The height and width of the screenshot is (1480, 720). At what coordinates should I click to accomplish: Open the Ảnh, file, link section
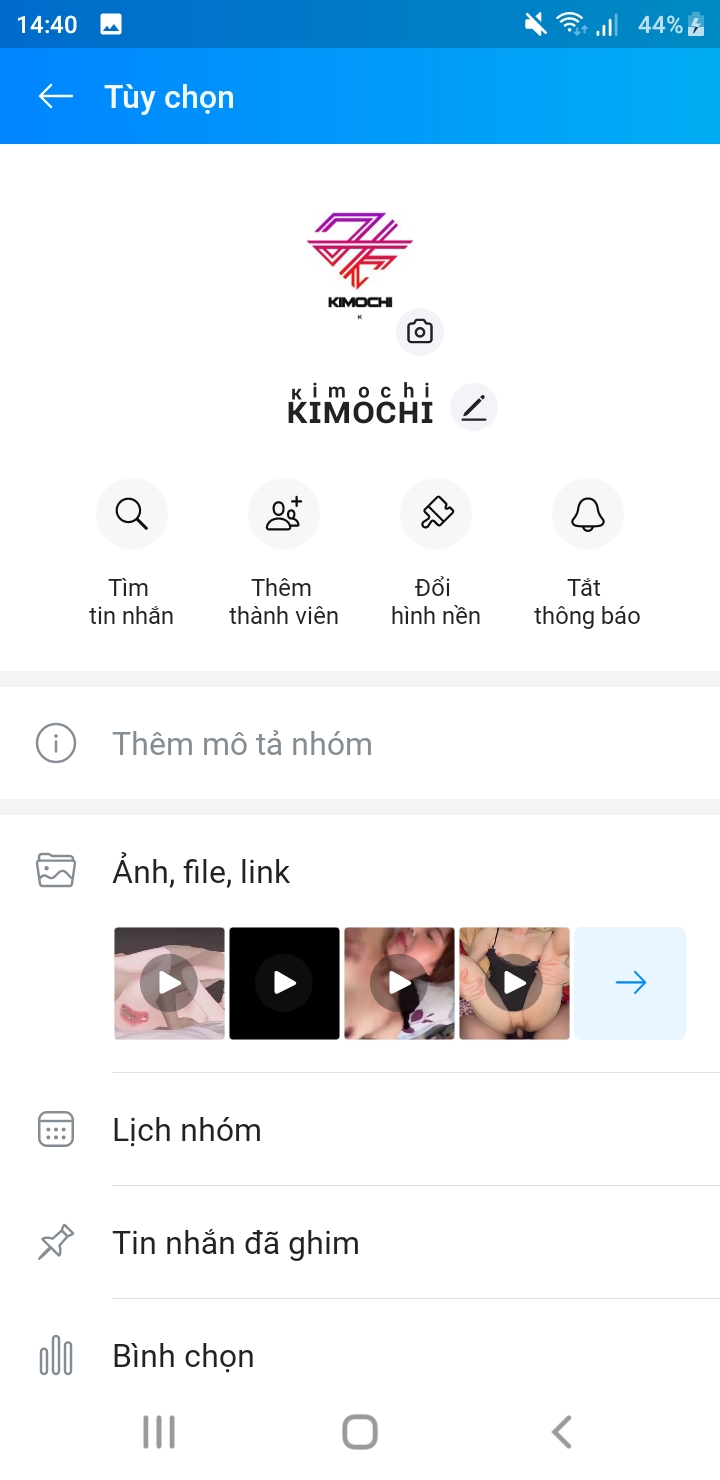point(201,872)
